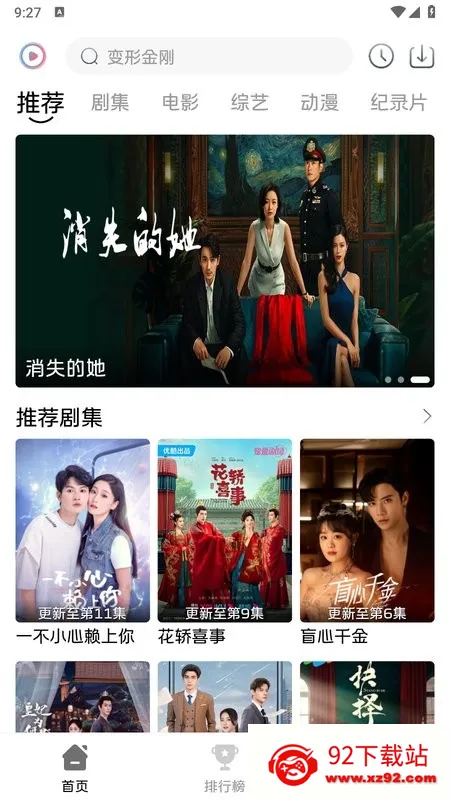
Task: Open the search box showing 变形金刚
Action: pyautogui.click(x=209, y=56)
